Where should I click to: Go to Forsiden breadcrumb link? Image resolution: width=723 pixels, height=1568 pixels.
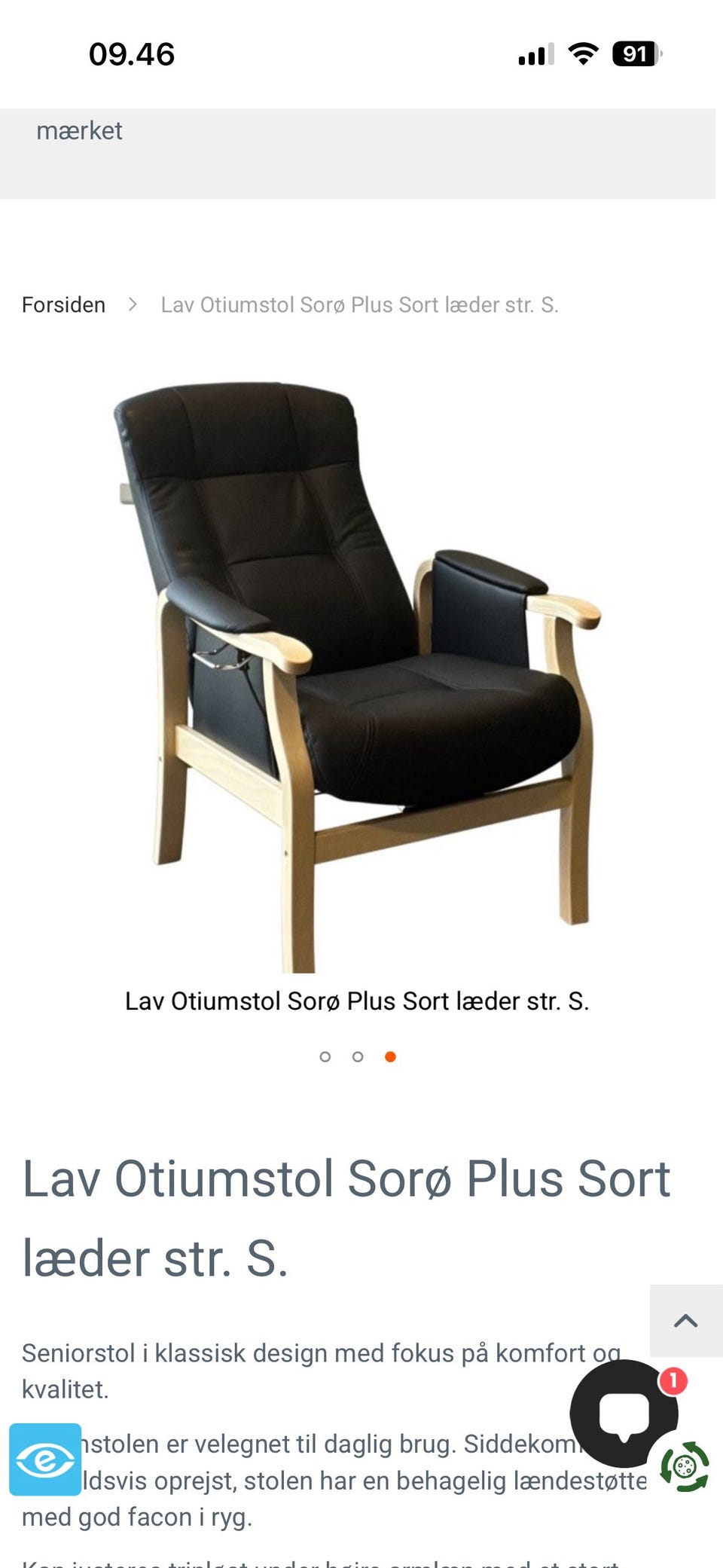coord(63,304)
